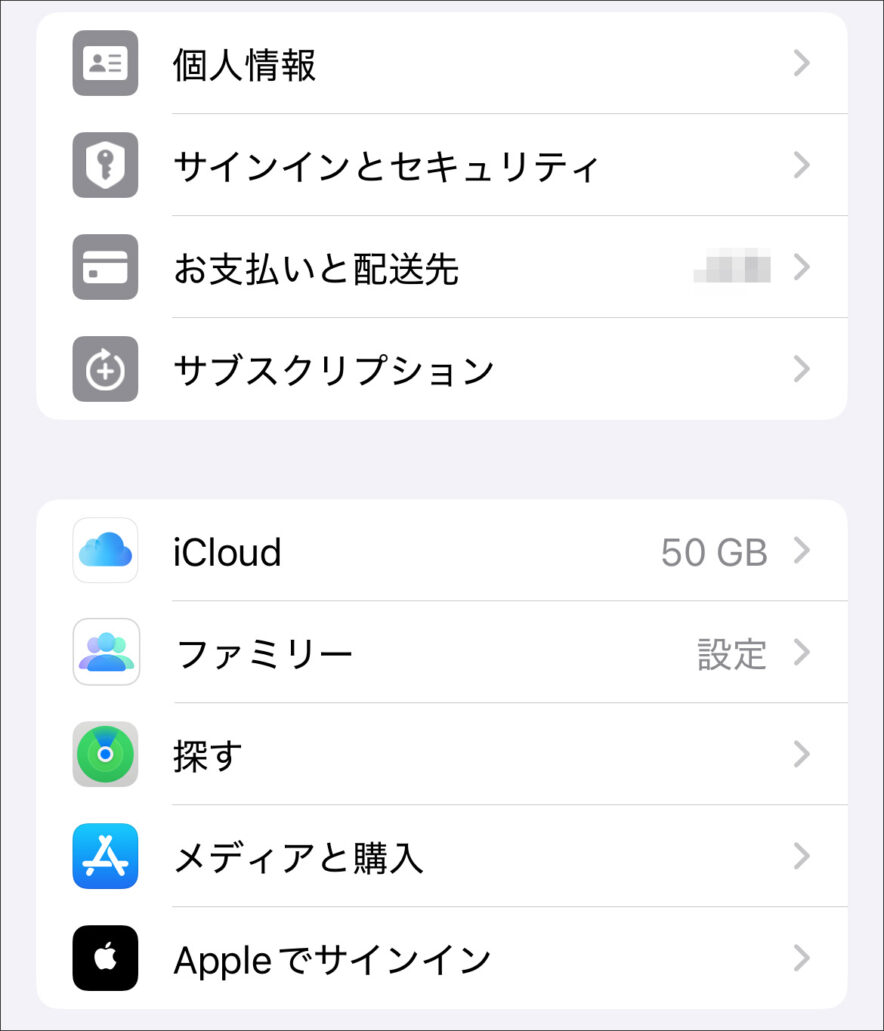Tap the key icon beside サインインとセキュリティ
The height and width of the screenshot is (1031, 884).
[104, 165]
